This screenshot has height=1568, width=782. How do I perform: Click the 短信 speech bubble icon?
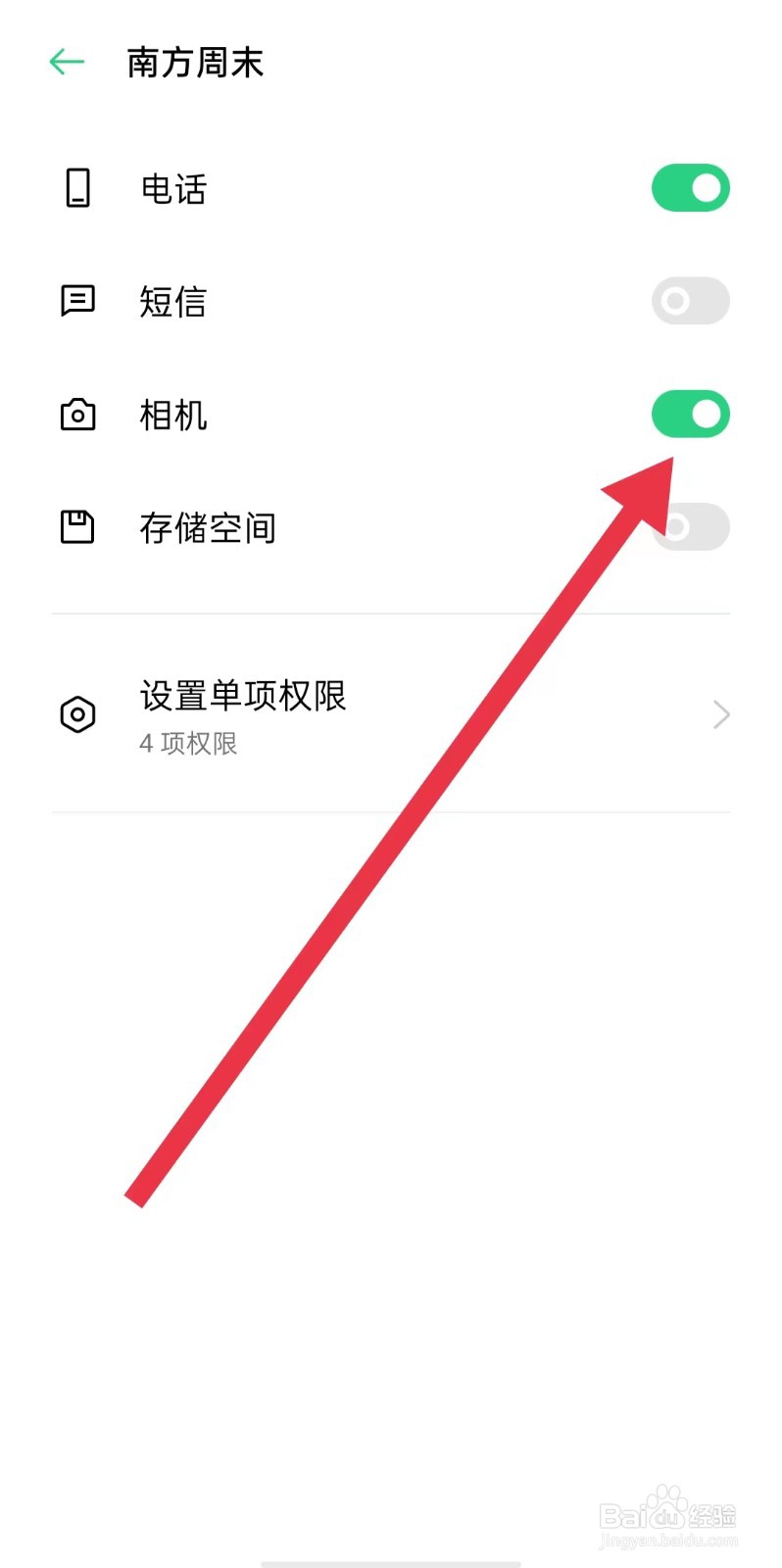click(78, 301)
